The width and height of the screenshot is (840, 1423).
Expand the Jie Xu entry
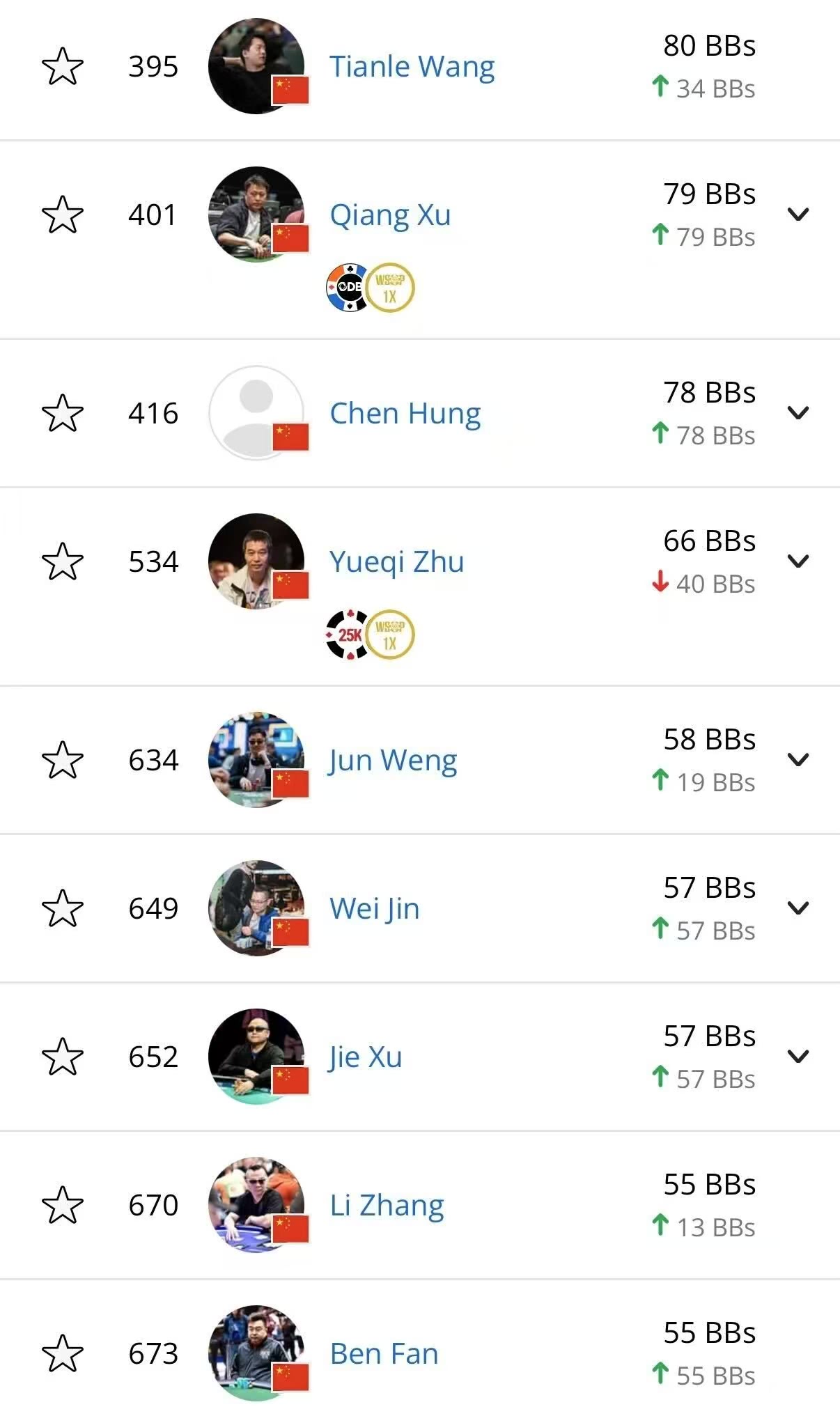[x=798, y=1057]
